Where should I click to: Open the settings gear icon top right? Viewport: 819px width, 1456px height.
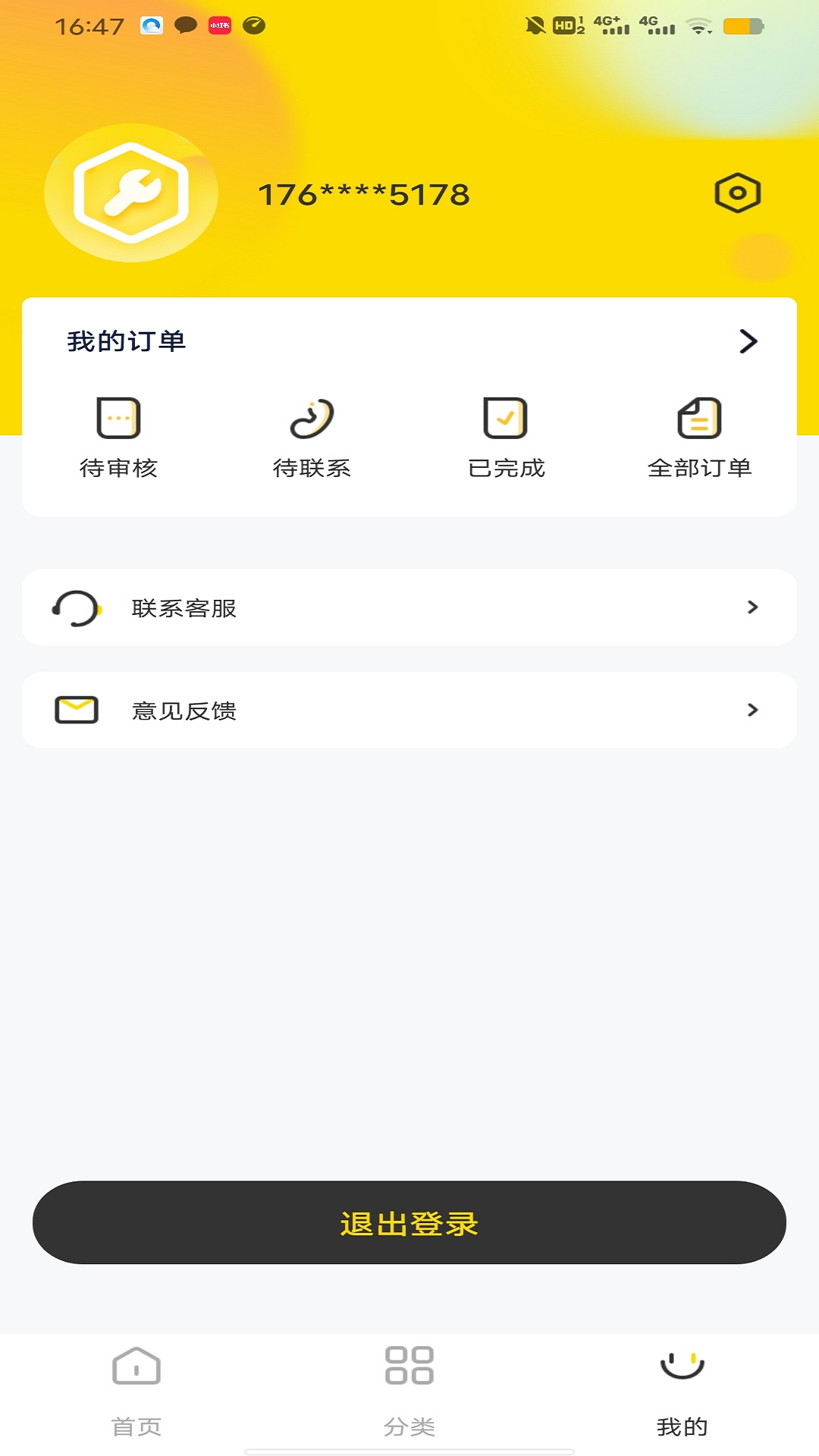pos(738,193)
